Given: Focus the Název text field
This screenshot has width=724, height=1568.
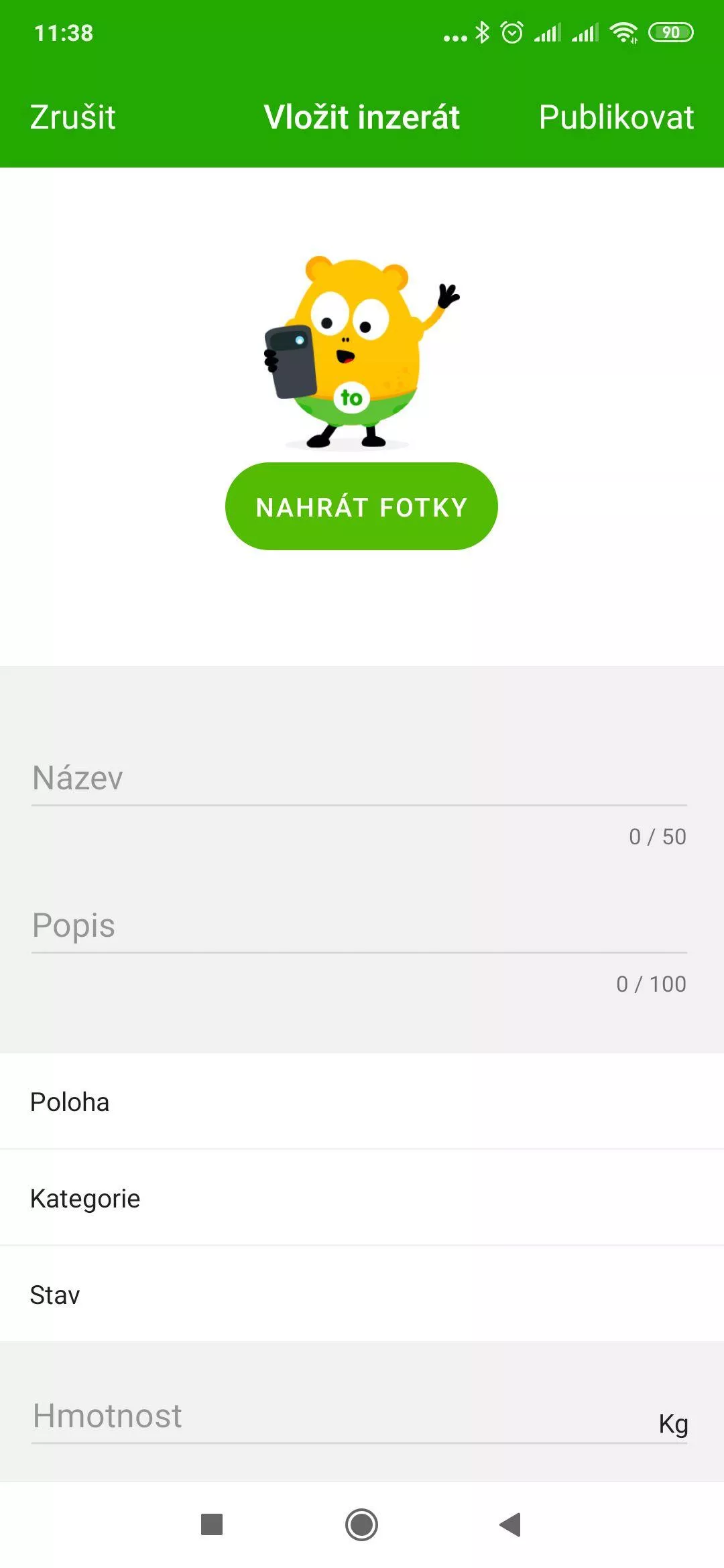Looking at the screenshot, I should tap(359, 778).
